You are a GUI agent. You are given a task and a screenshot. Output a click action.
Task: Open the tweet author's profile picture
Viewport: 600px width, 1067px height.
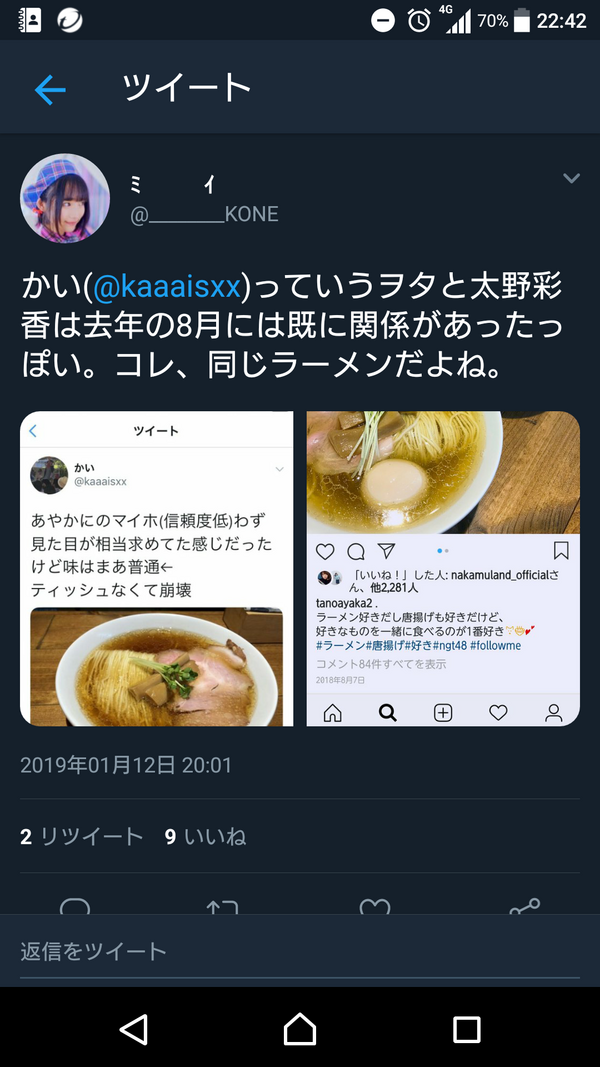(65, 198)
